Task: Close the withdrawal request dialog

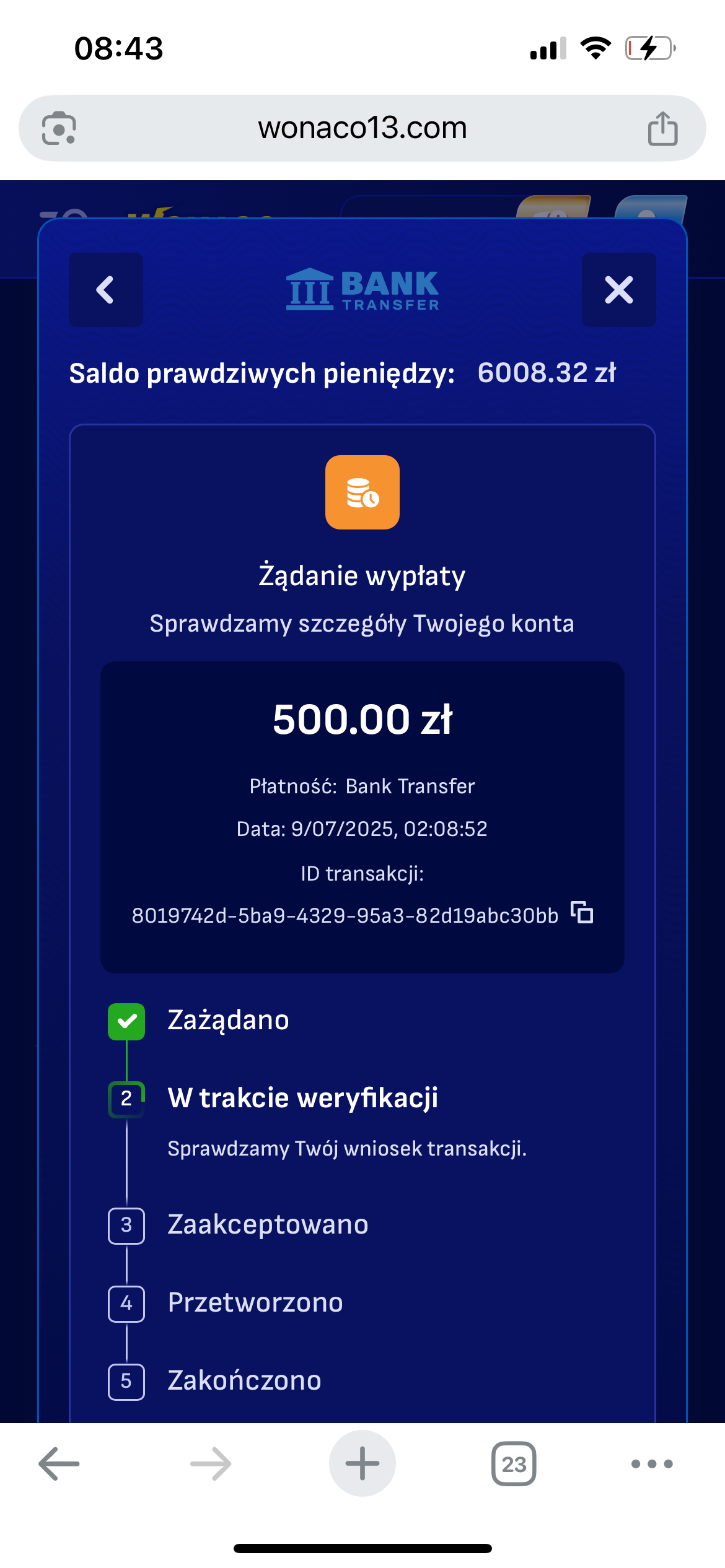Action: (x=618, y=290)
